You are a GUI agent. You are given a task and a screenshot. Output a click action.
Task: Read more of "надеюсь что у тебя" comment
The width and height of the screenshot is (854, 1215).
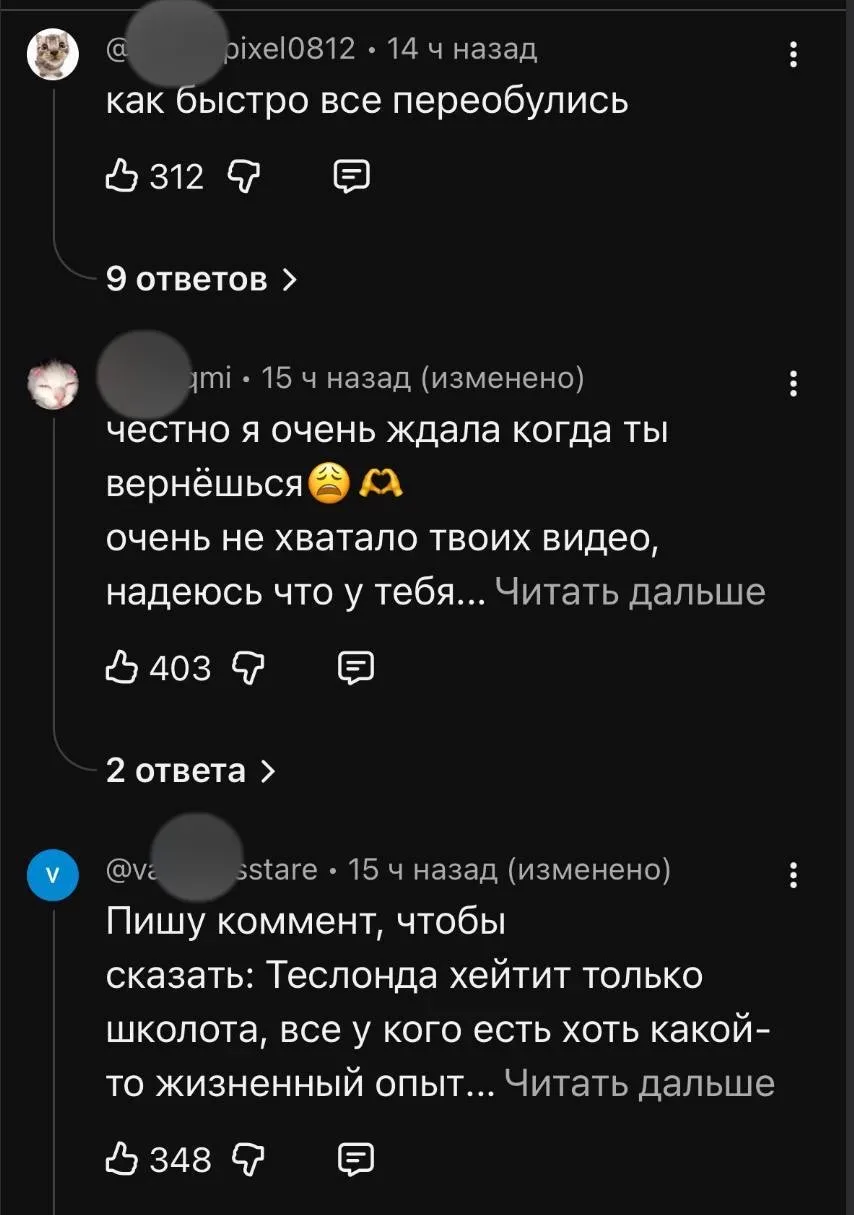coord(630,593)
